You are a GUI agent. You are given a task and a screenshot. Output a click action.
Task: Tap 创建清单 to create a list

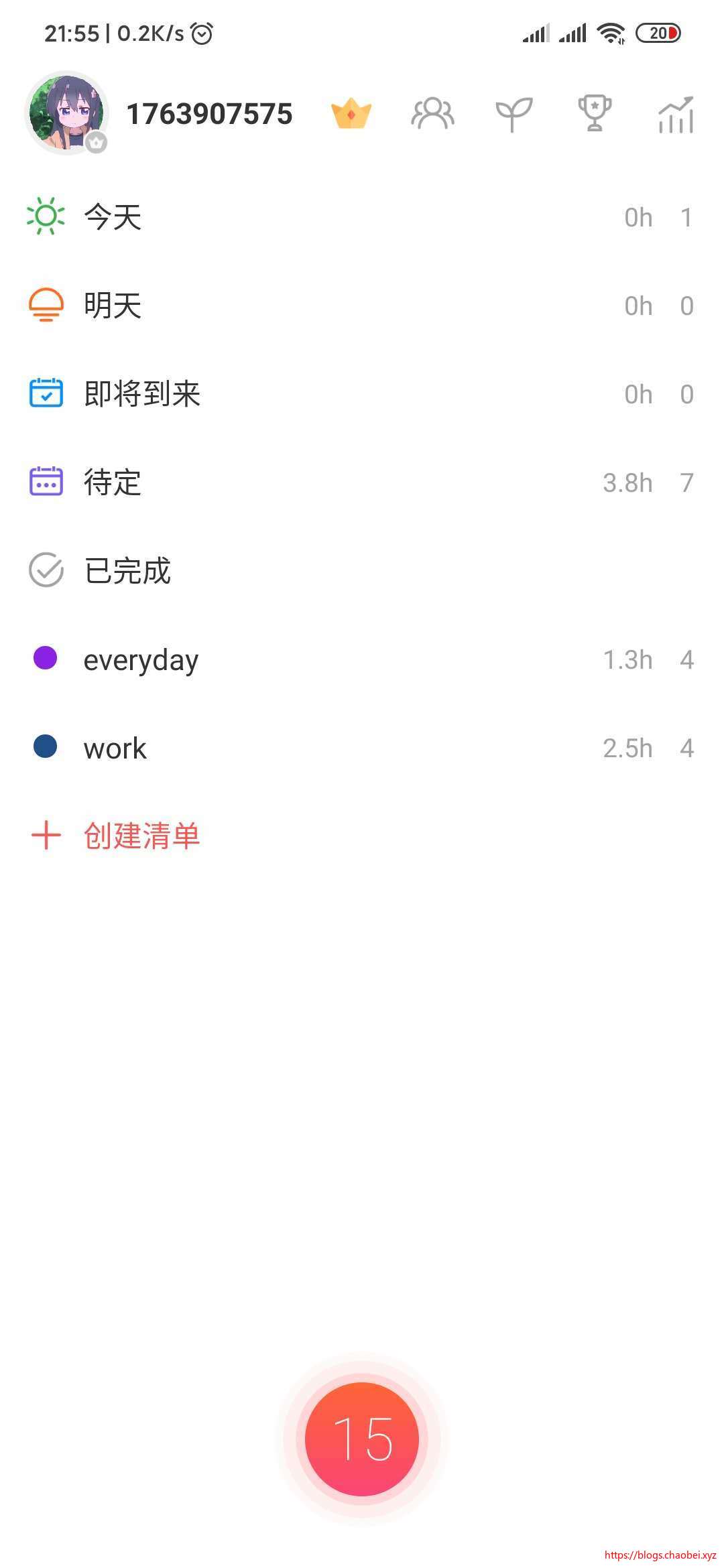[x=141, y=836]
